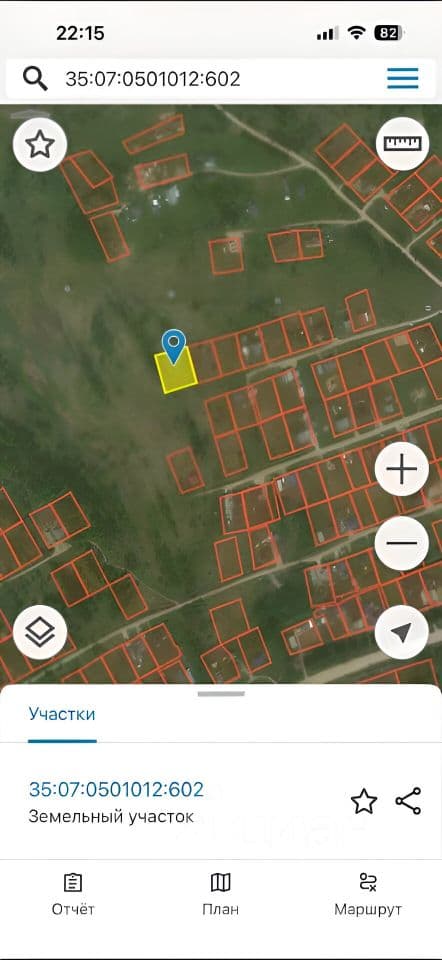
Task: Activate the ruler measurement tool
Action: pyautogui.click(x=402, y=143)
